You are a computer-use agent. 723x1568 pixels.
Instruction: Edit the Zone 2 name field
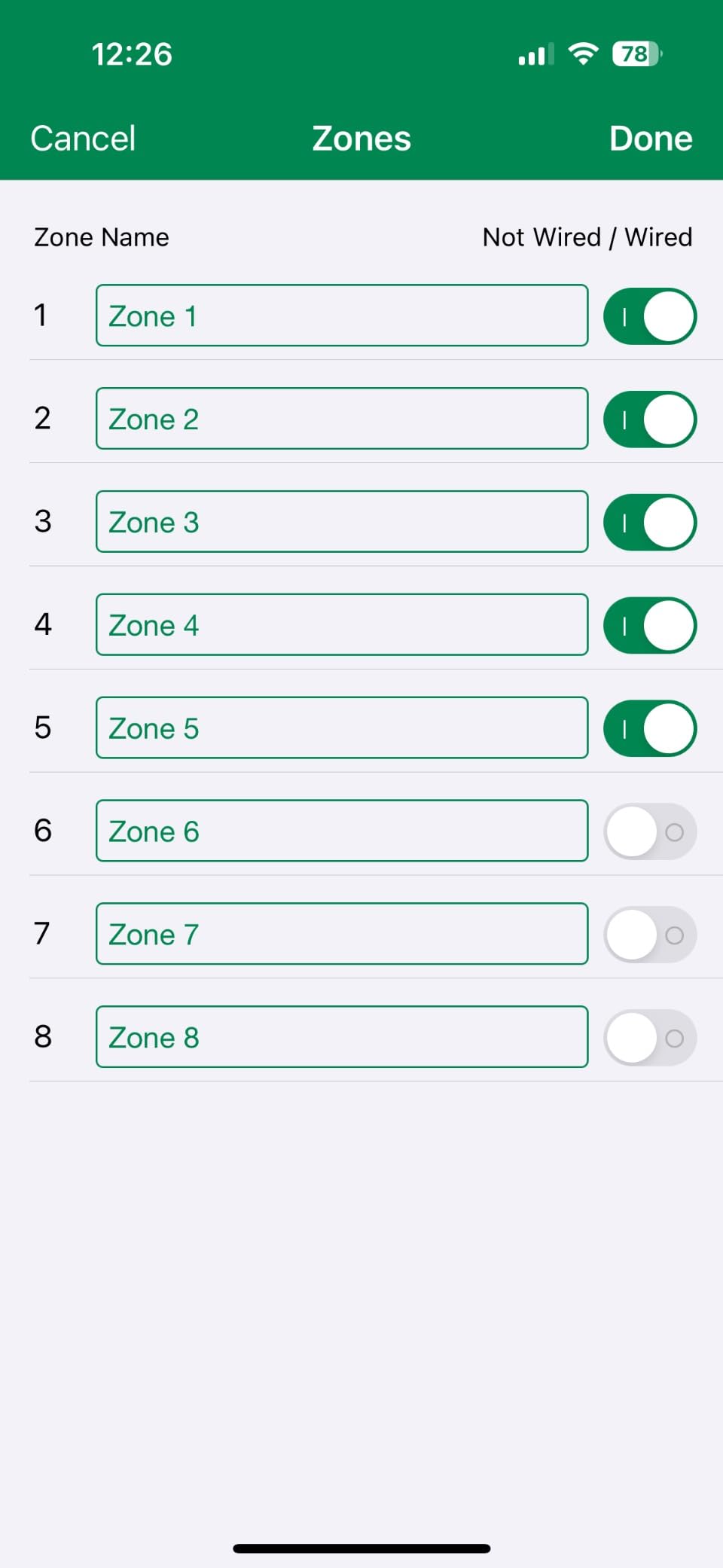pos(342,419)
